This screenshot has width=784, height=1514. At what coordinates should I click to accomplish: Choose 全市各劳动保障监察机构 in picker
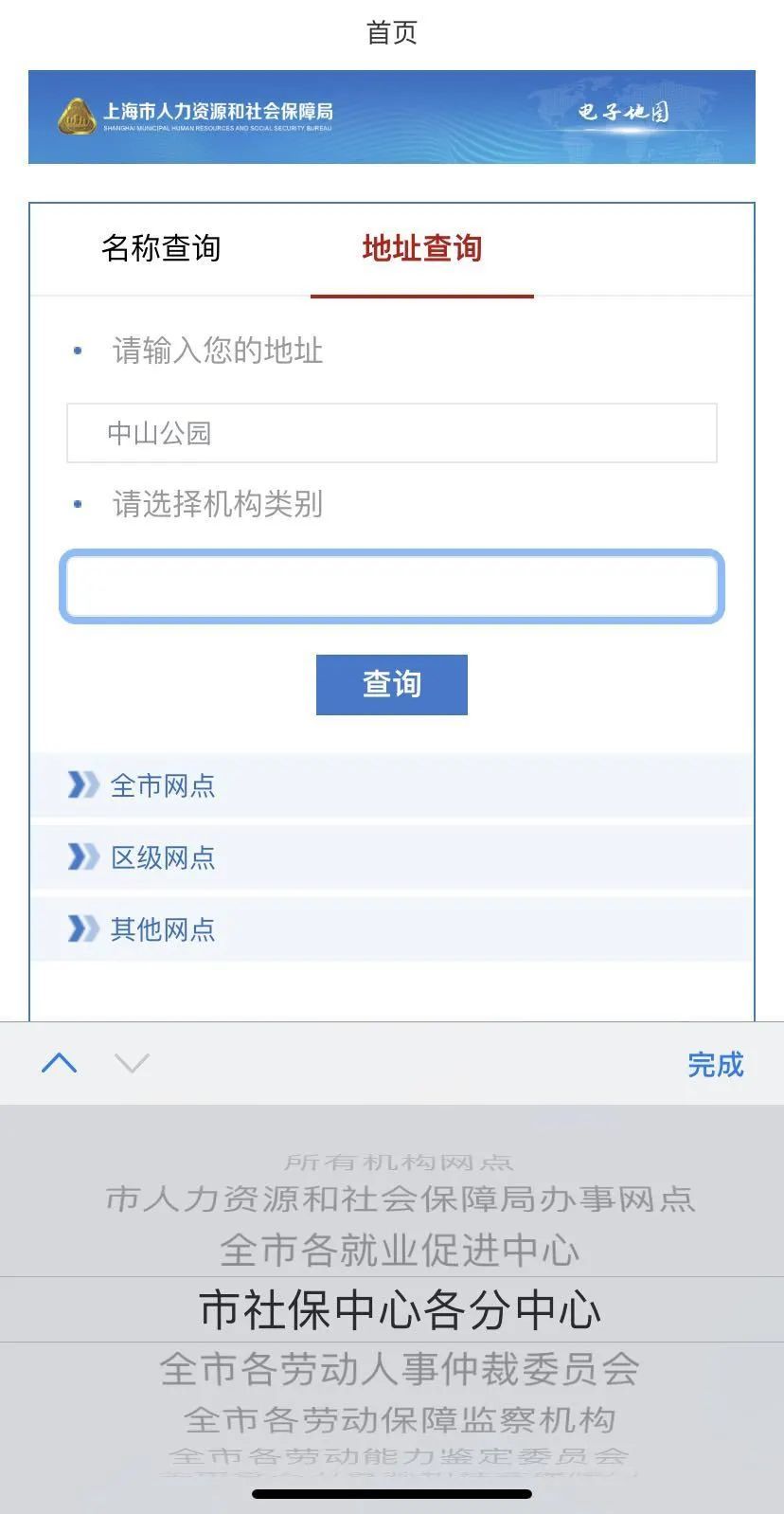399,1419
